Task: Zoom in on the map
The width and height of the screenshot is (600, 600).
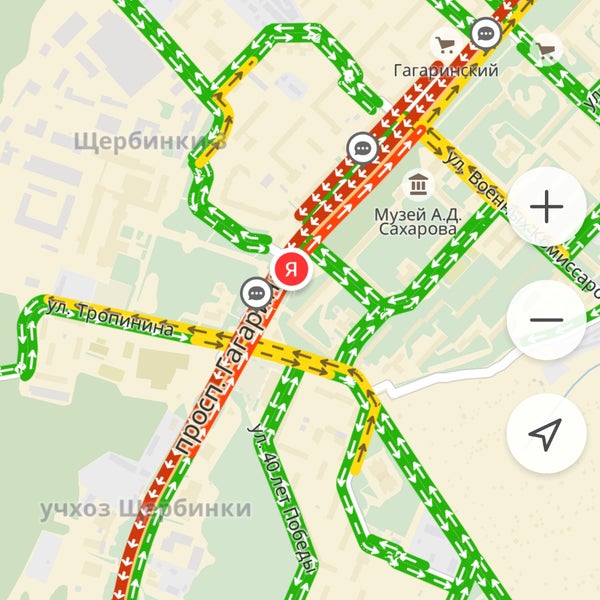Action: pyautogui.click(x=547, y=208)
